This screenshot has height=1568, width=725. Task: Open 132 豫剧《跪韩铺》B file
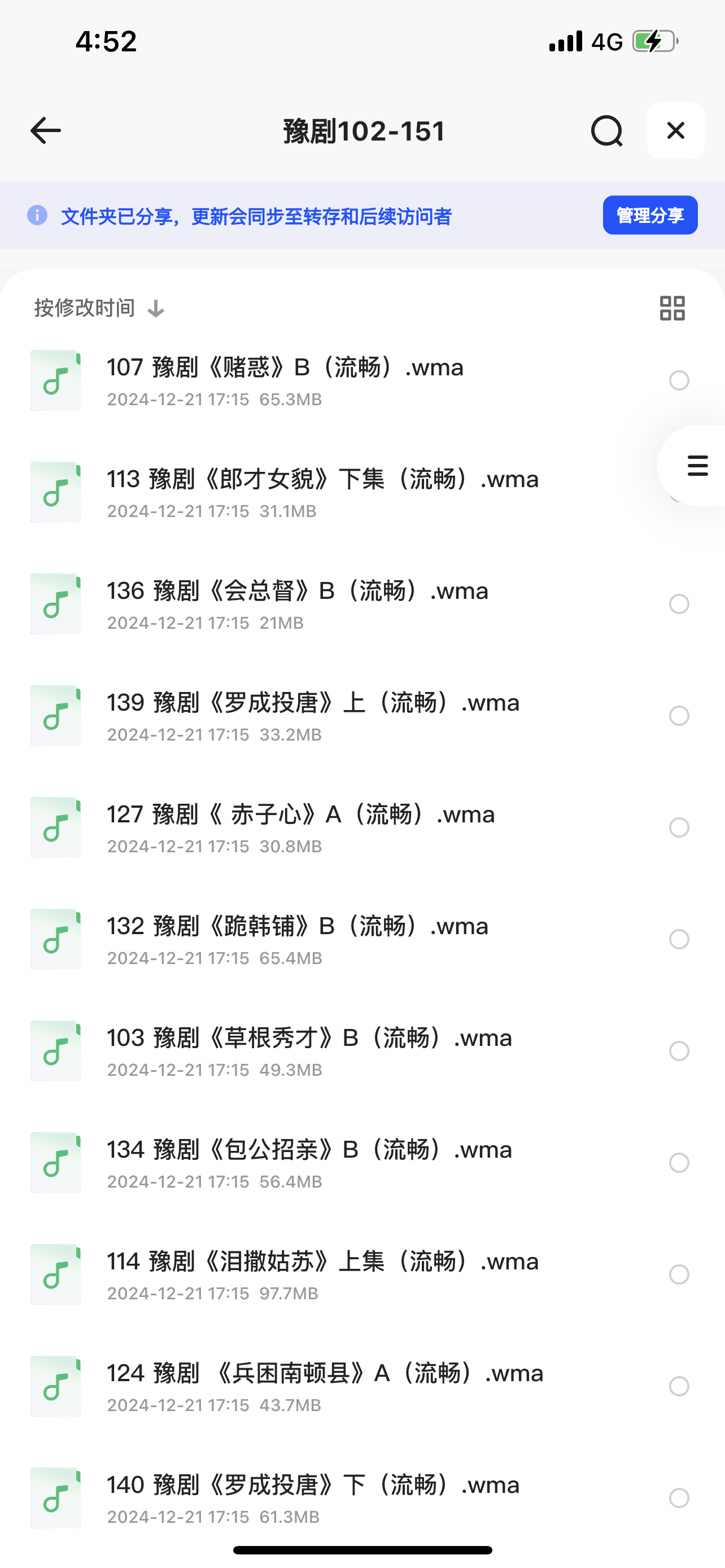tap(297, 927)
